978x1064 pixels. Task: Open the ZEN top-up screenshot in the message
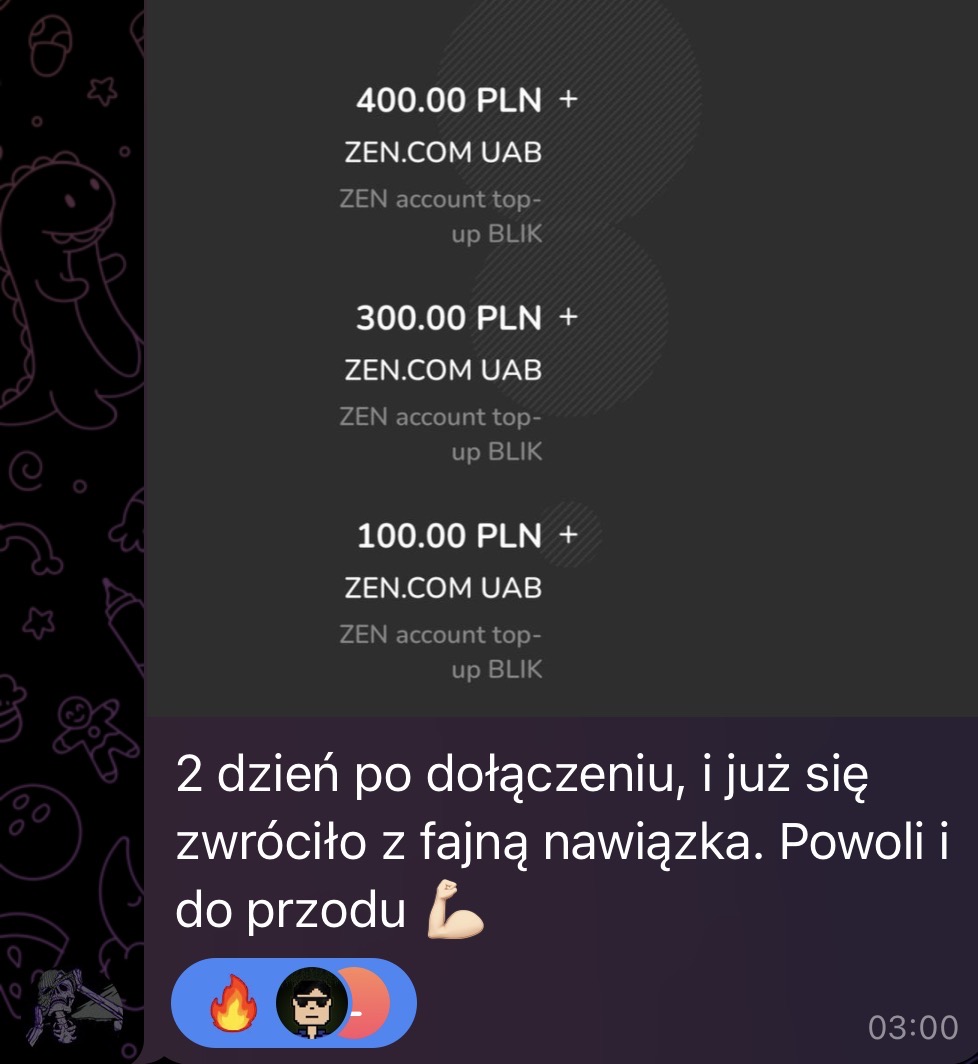[x=560, y=360]
